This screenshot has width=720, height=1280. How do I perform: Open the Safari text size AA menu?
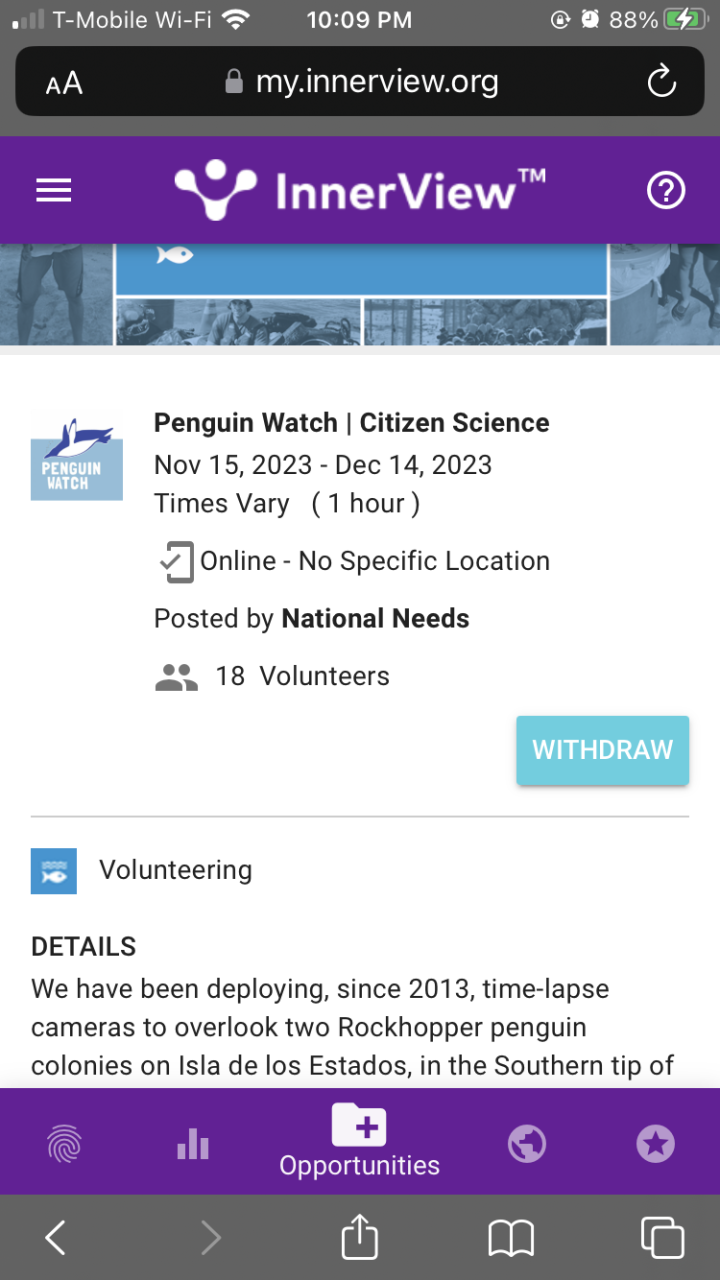[x=64, y=84]
